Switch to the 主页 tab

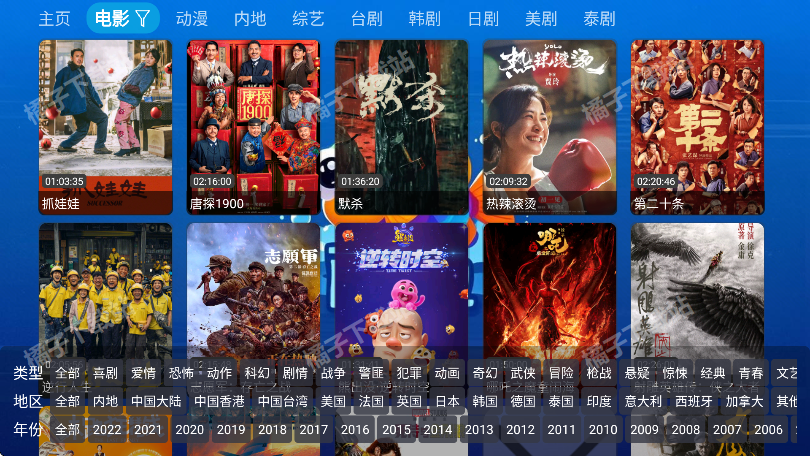[x=55, y=18]
